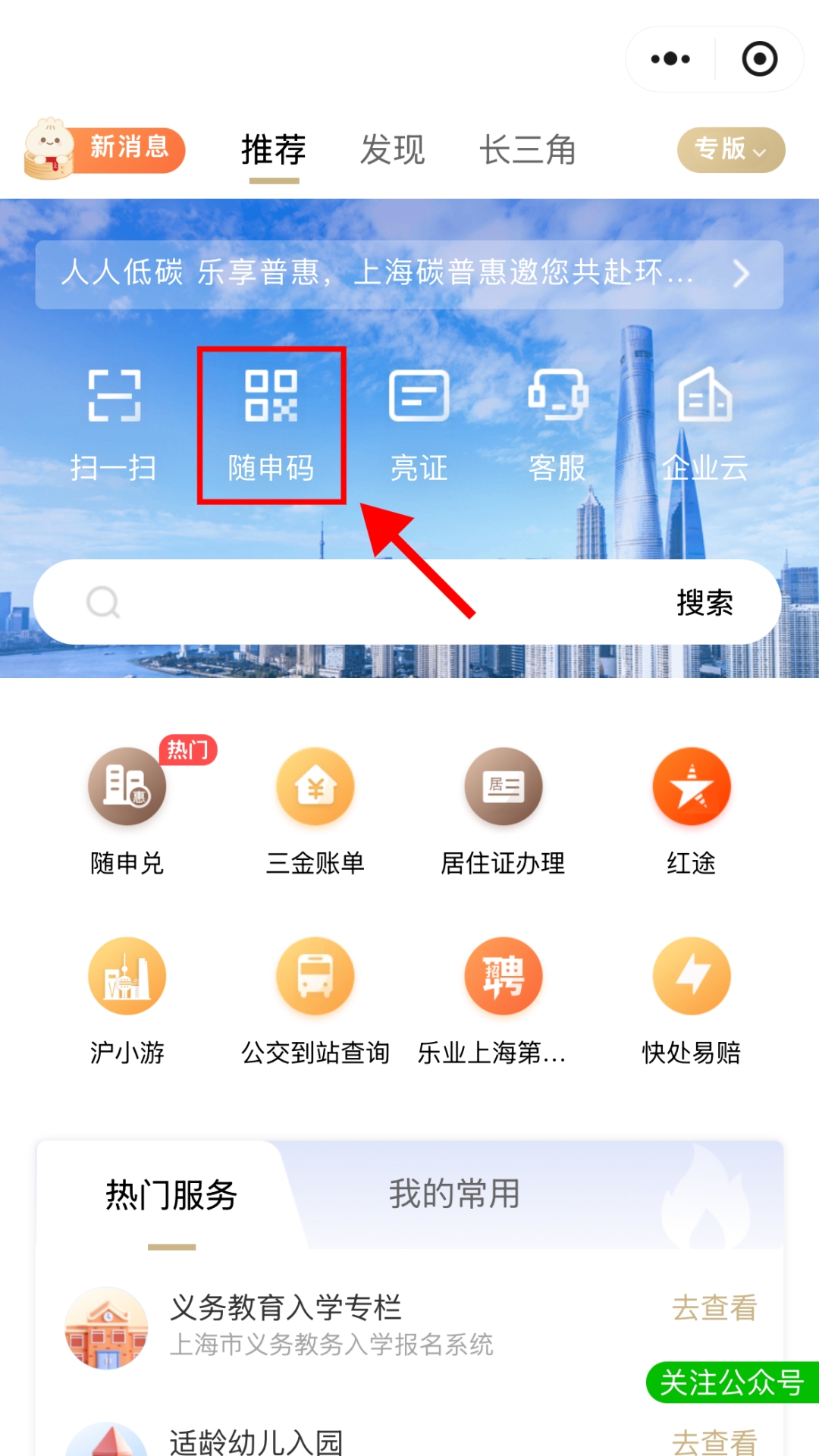This screenshot has width=819, height=1456.
Task: Contact 客服 customer service
Action: click(557, 425)
